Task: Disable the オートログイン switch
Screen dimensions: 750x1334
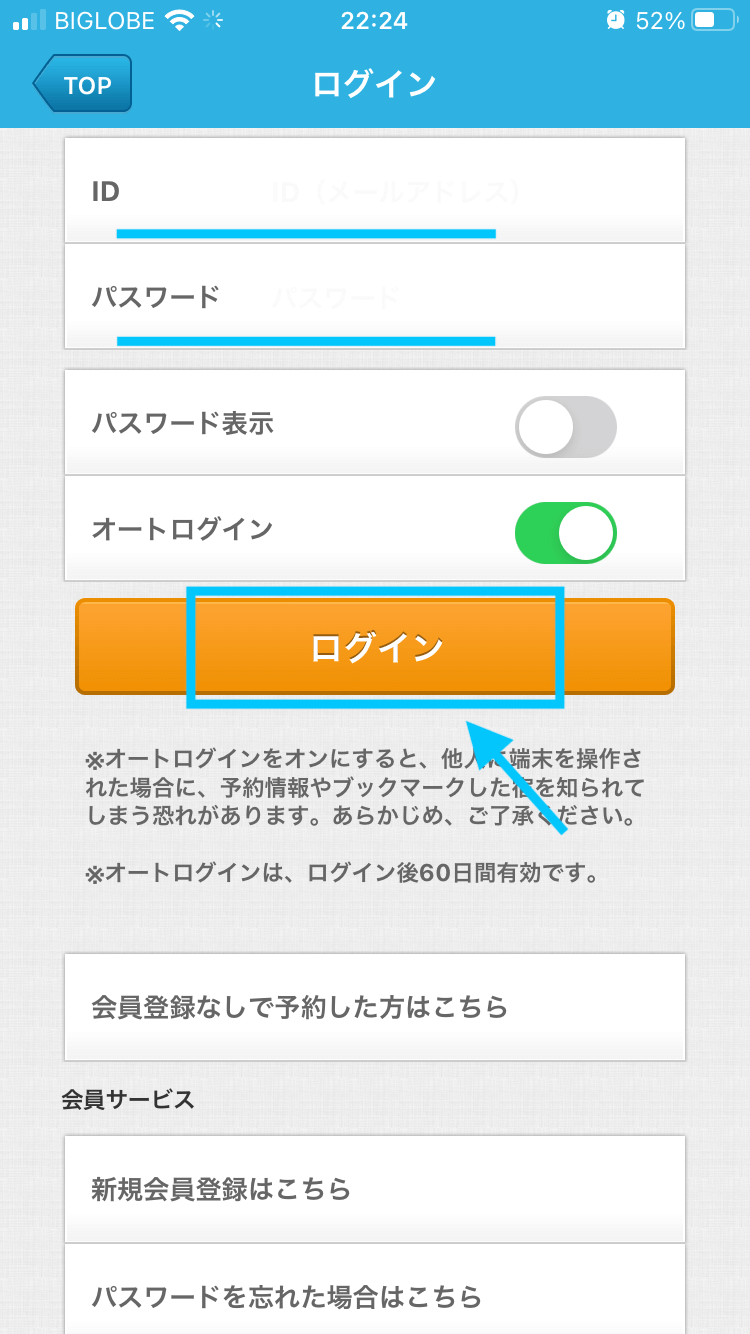Action: 566,533
